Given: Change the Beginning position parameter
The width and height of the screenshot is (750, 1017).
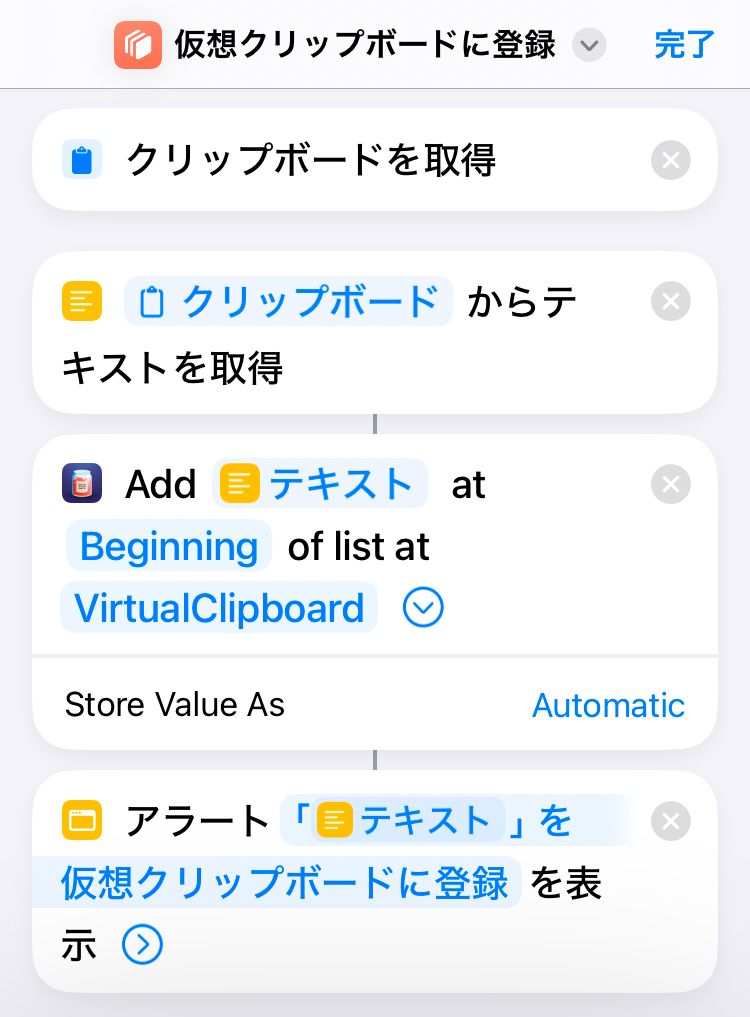Looking at the screenshot, I should 169,547.
